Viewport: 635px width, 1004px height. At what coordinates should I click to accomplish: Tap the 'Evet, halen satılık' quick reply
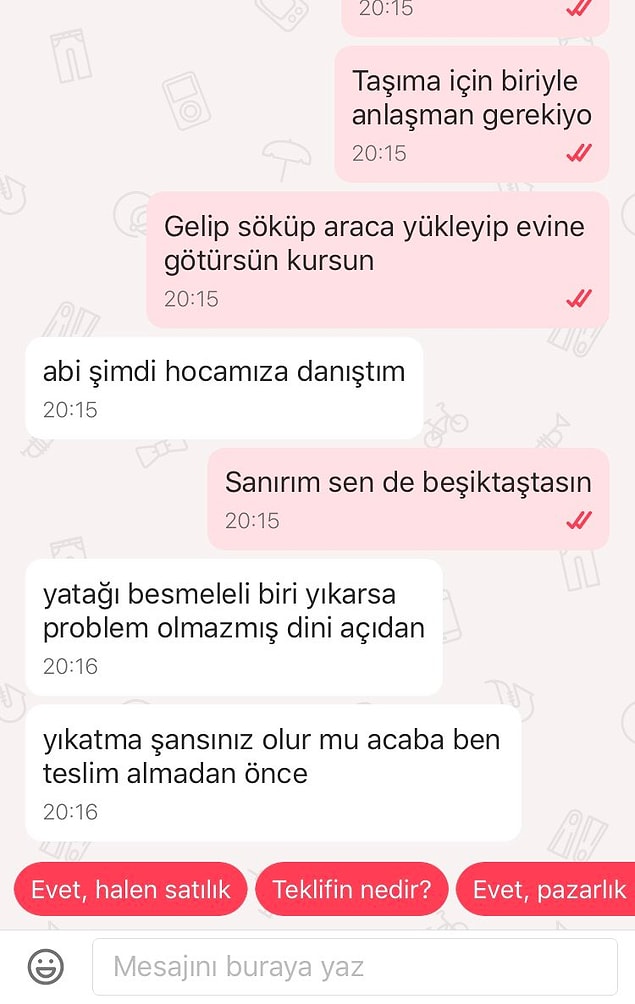[x=130, y=889]
